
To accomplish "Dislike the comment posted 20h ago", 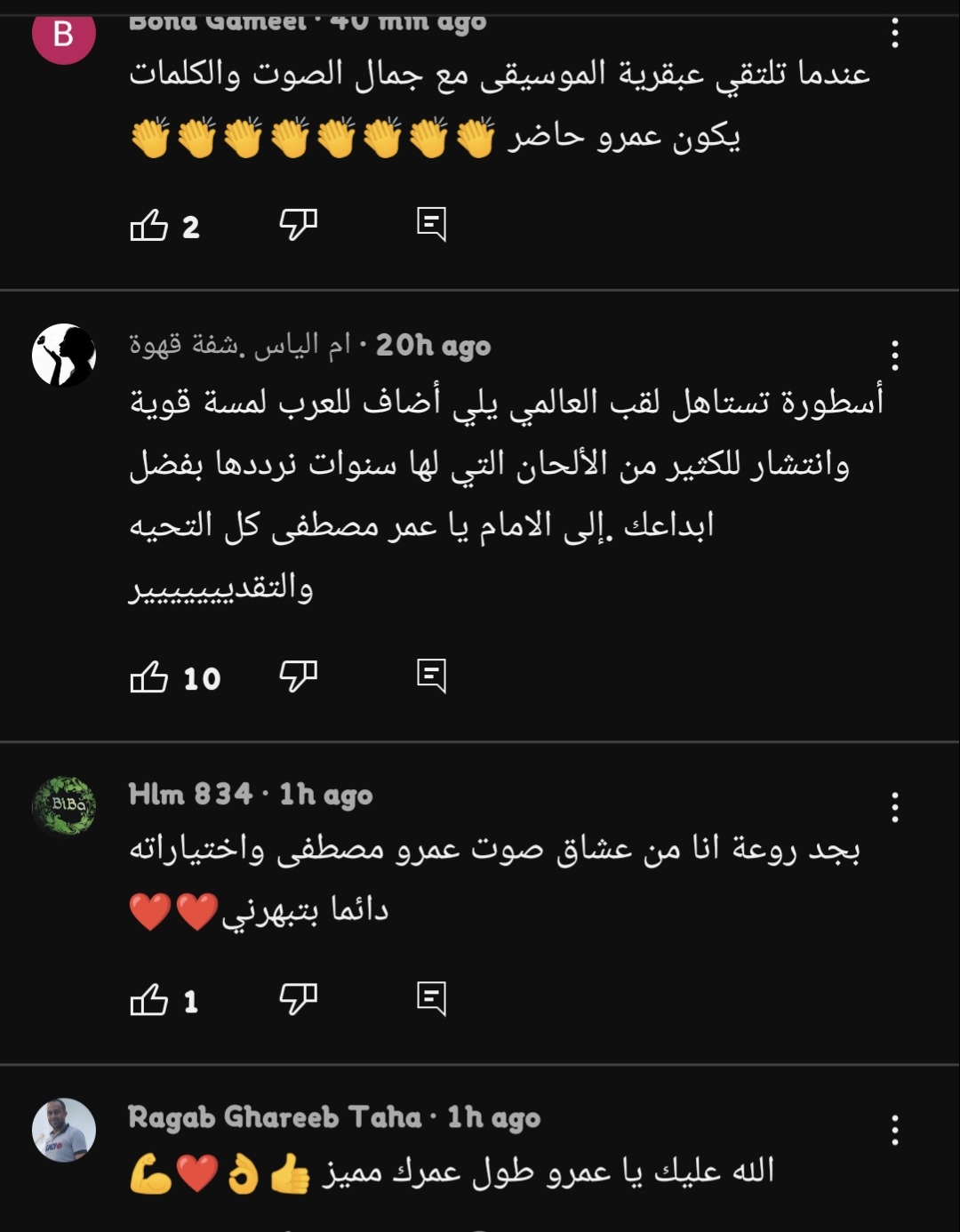I will (x=298, y=677).
